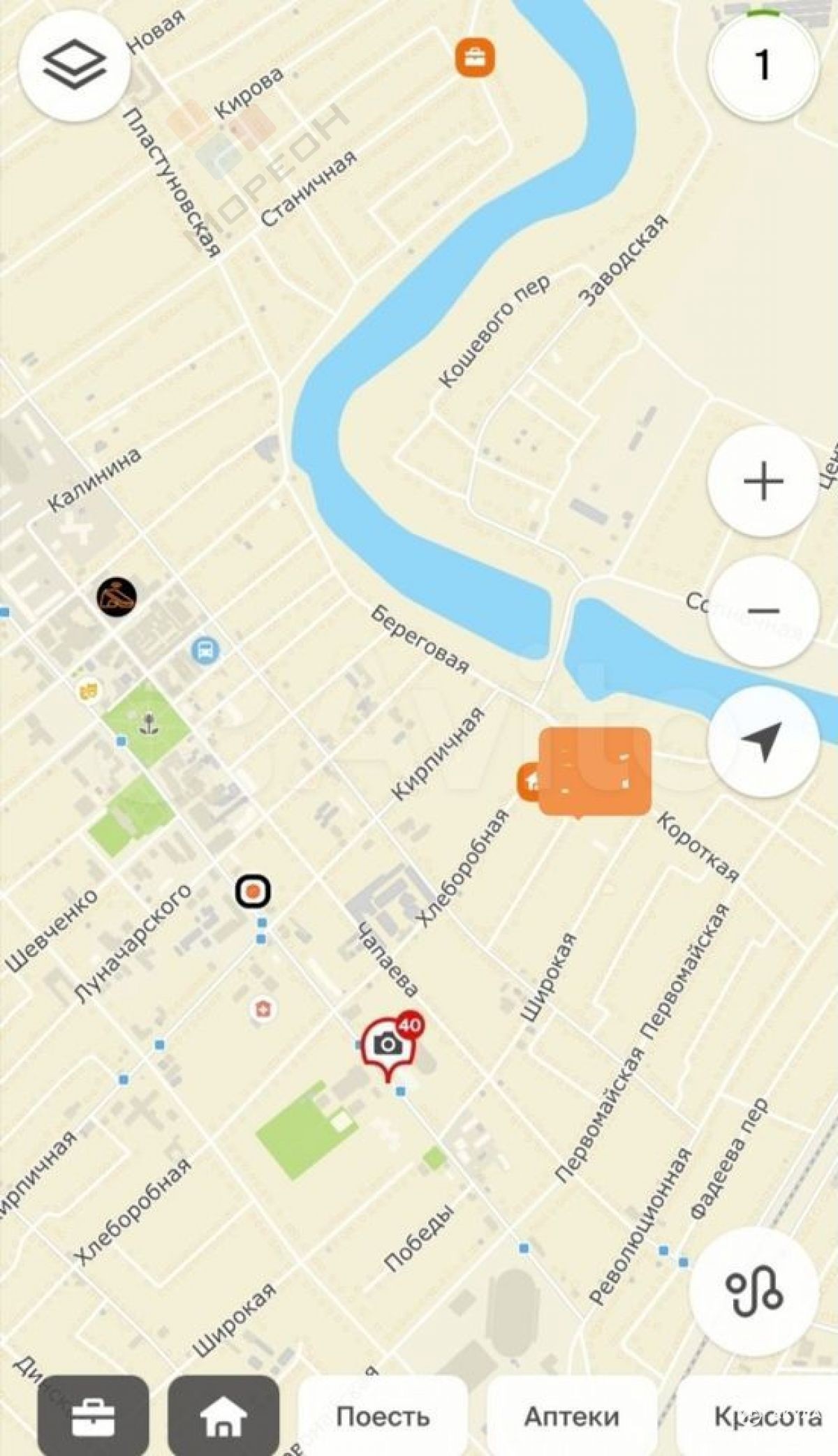Tap the bus stop icon on map

click(x=205, y=651)
